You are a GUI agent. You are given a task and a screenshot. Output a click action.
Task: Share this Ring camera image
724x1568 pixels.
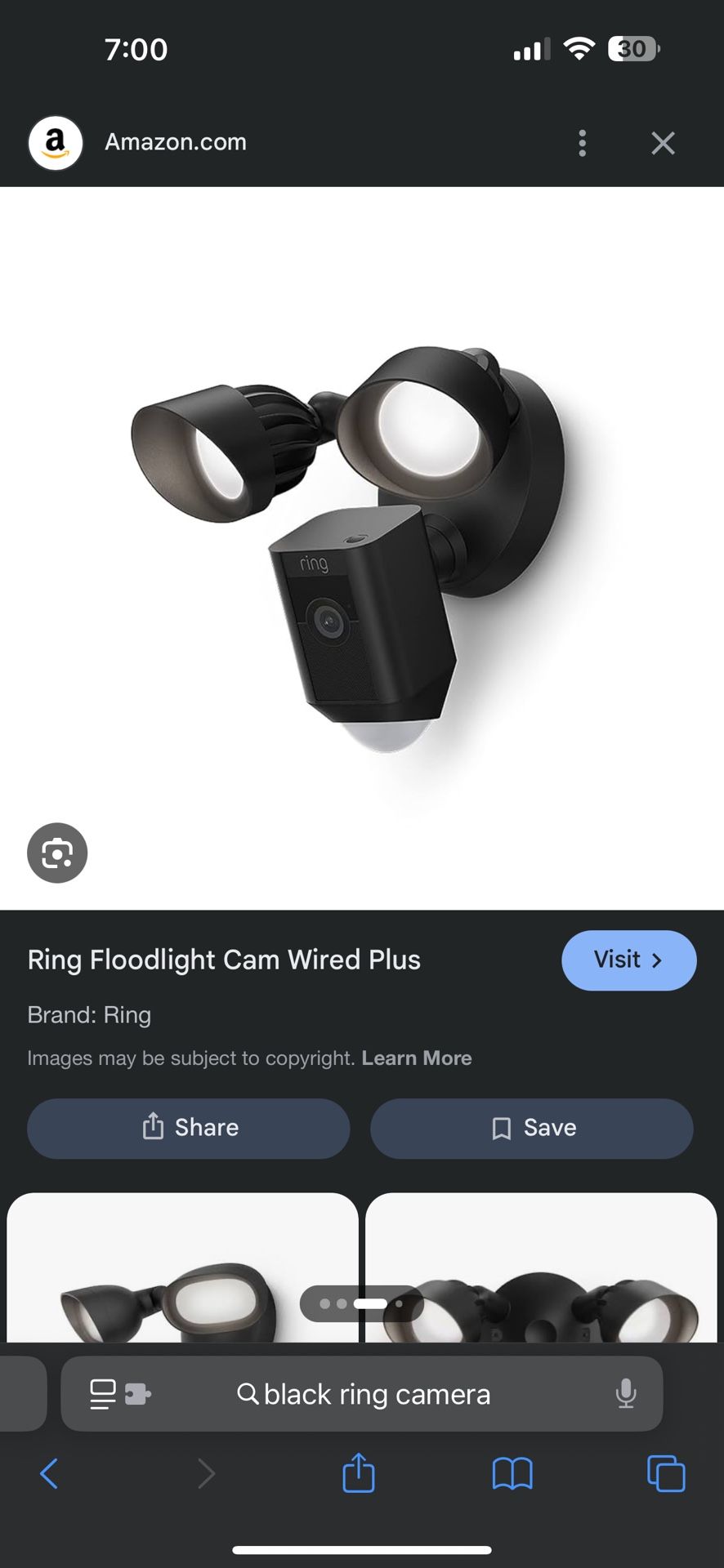coord(188,1128)
